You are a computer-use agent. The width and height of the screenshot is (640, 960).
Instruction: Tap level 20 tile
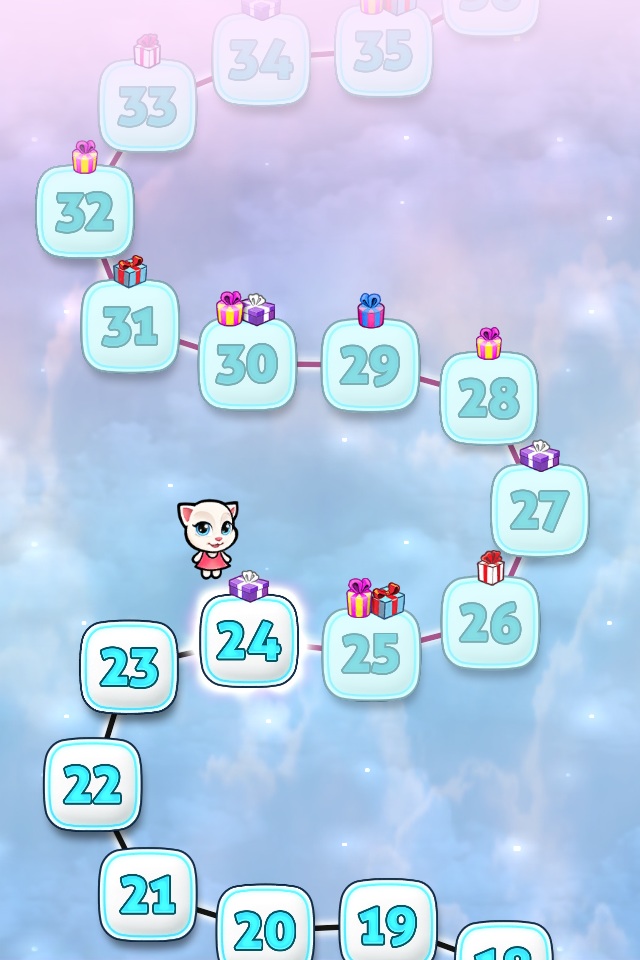(265, 924)
